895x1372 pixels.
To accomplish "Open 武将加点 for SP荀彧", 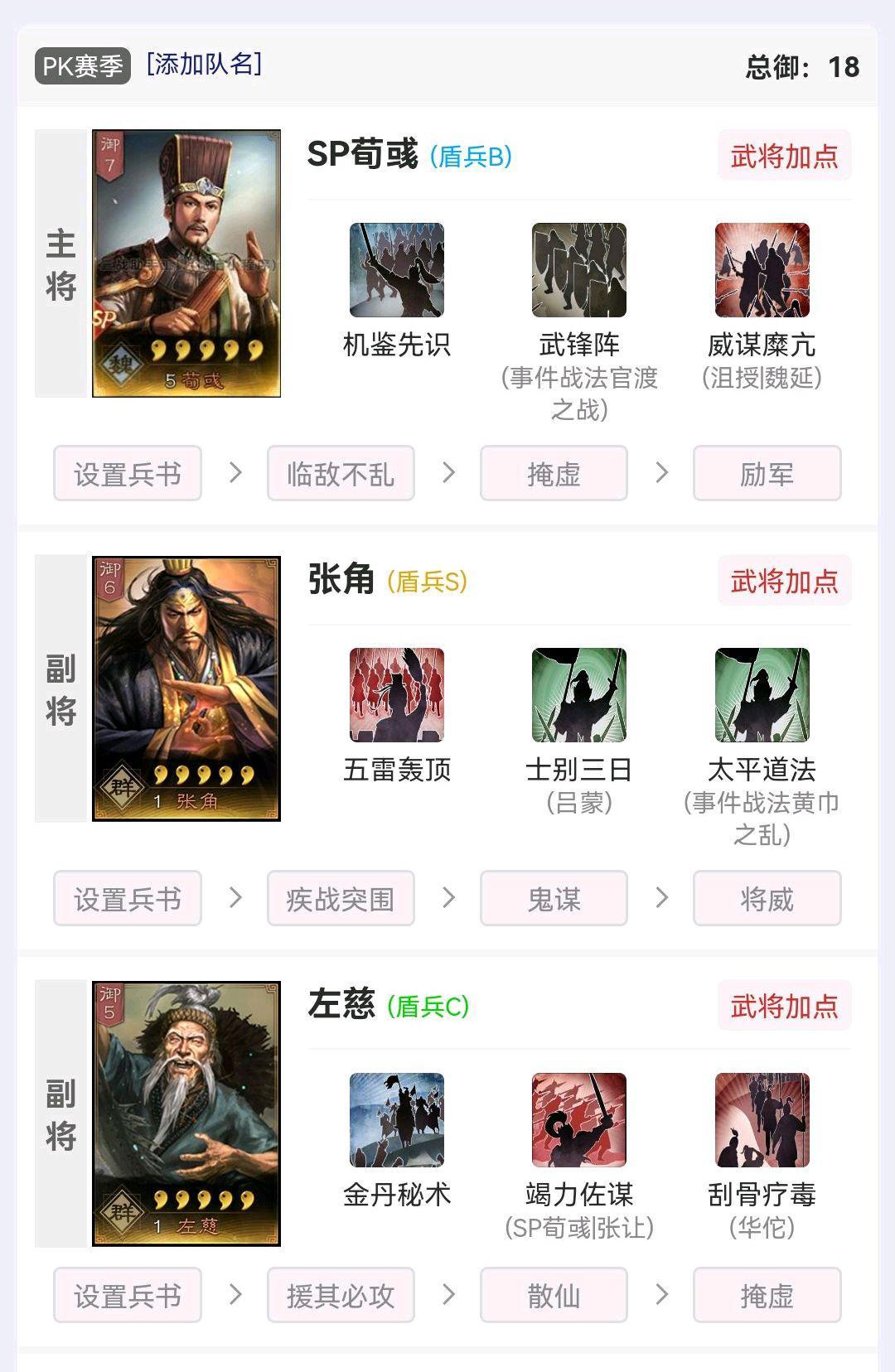I will click(784, 156).
